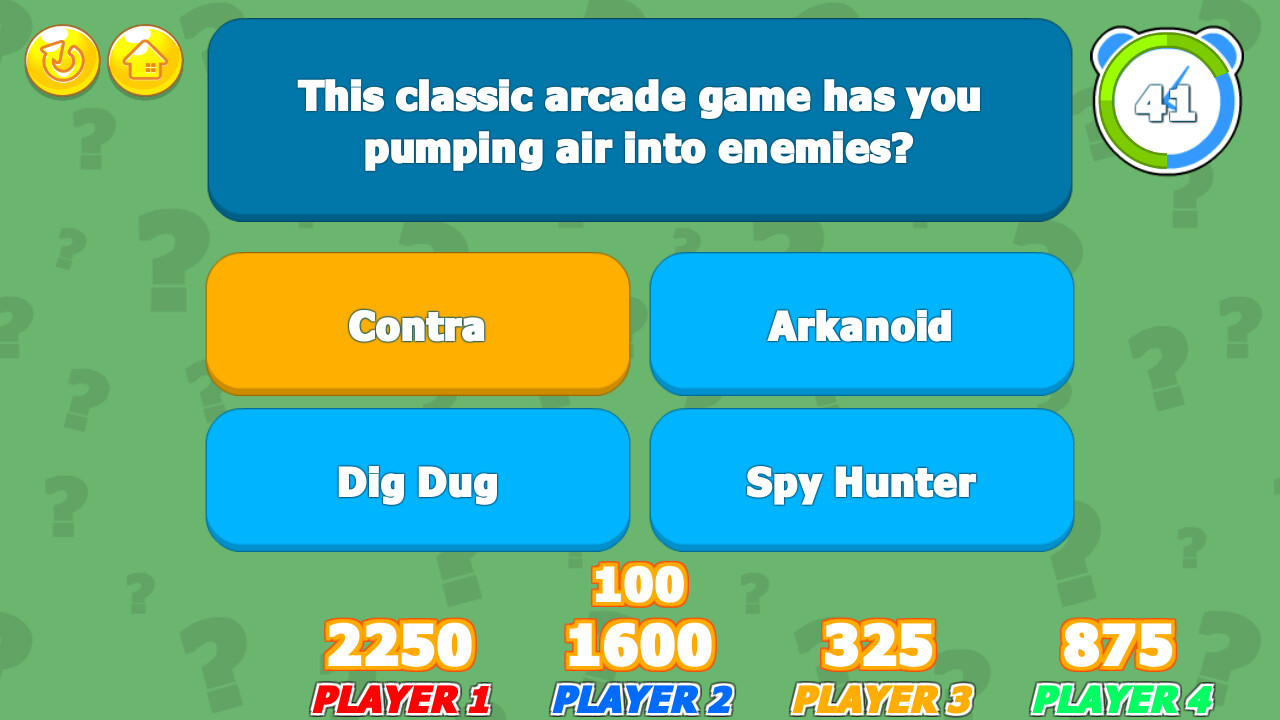
Task: Tap the restart arrow icon
Action: 62,61
